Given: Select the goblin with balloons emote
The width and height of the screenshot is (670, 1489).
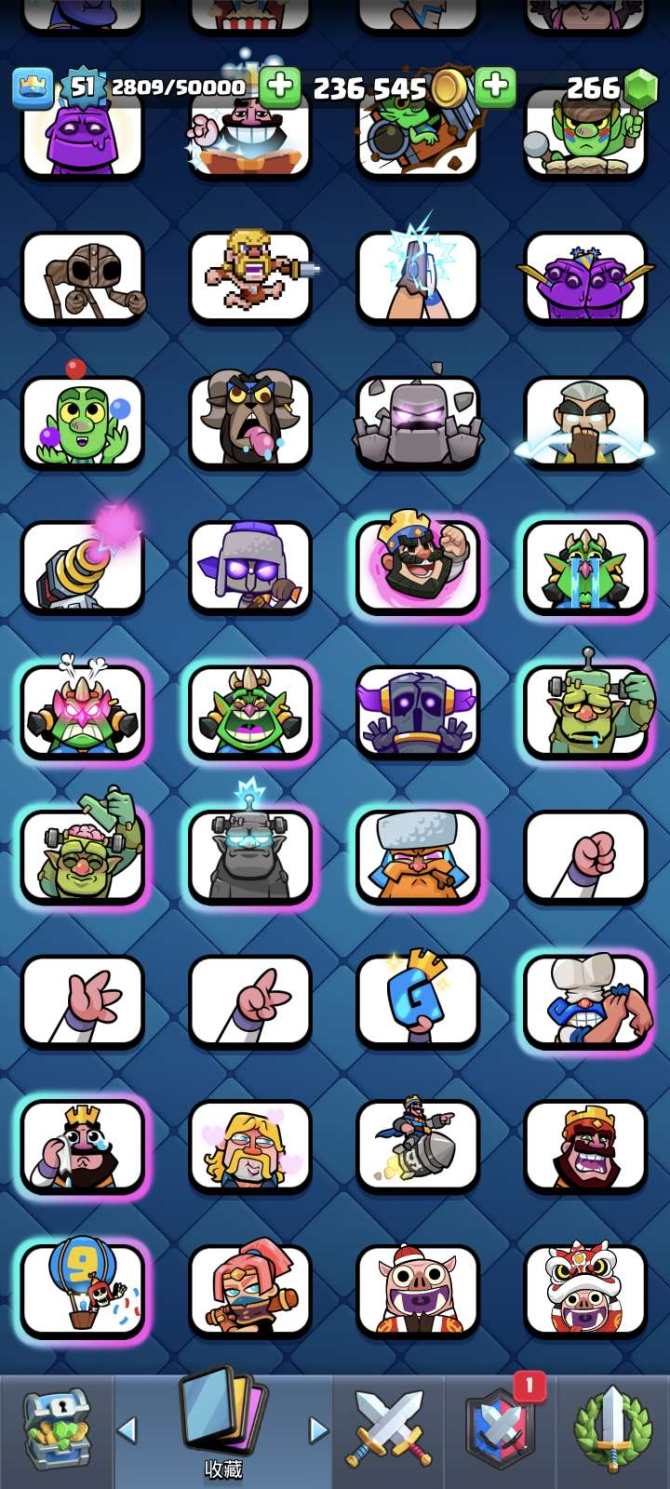Looking at the screenshot, I should pos(82,421).
